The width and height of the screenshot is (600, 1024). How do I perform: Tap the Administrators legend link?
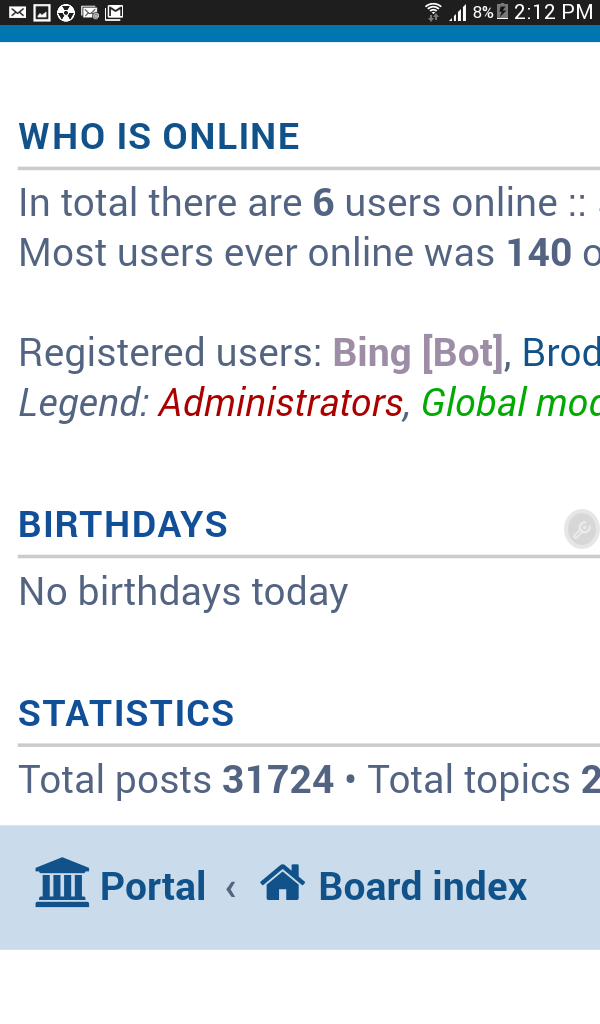[281, 403]
